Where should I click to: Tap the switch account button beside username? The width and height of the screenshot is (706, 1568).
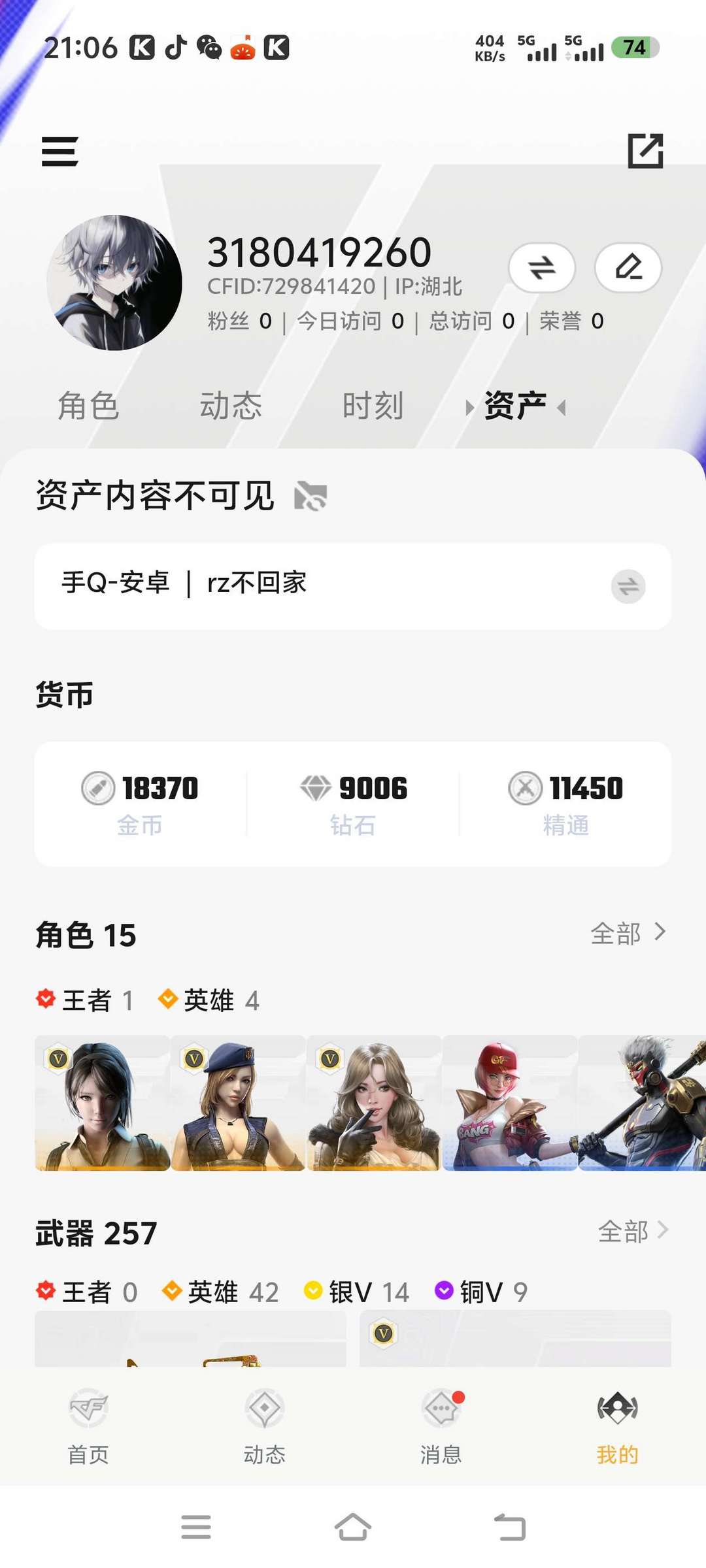click(x=542, y=267)
